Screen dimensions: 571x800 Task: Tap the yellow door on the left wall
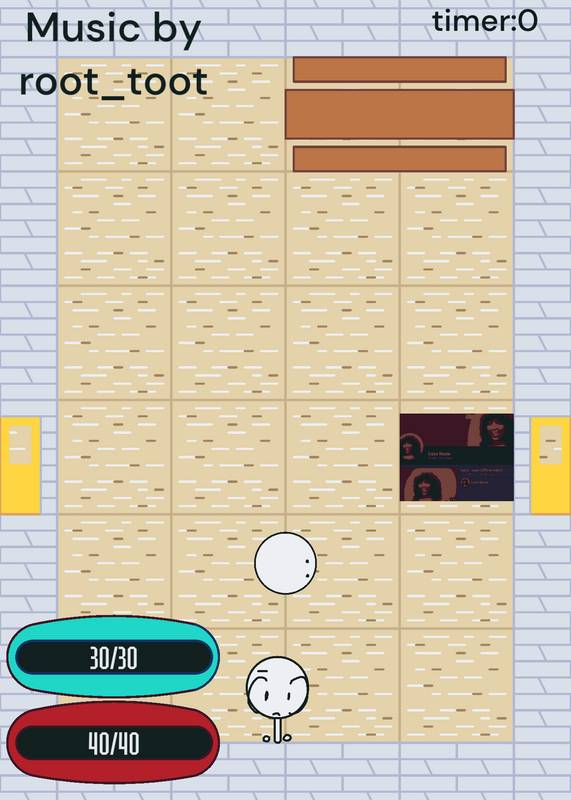(x=20, y=465)
